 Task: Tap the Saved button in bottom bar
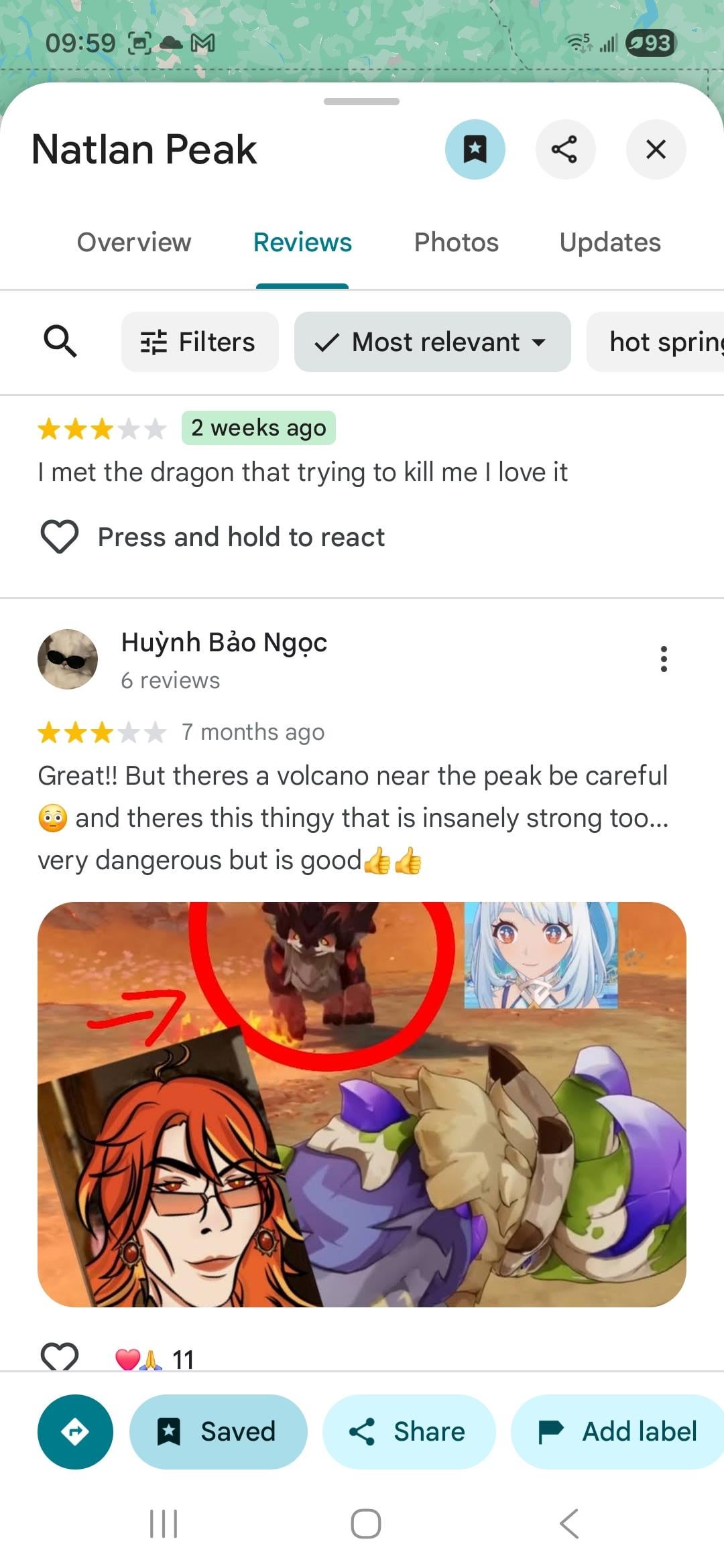point(218,1432)
